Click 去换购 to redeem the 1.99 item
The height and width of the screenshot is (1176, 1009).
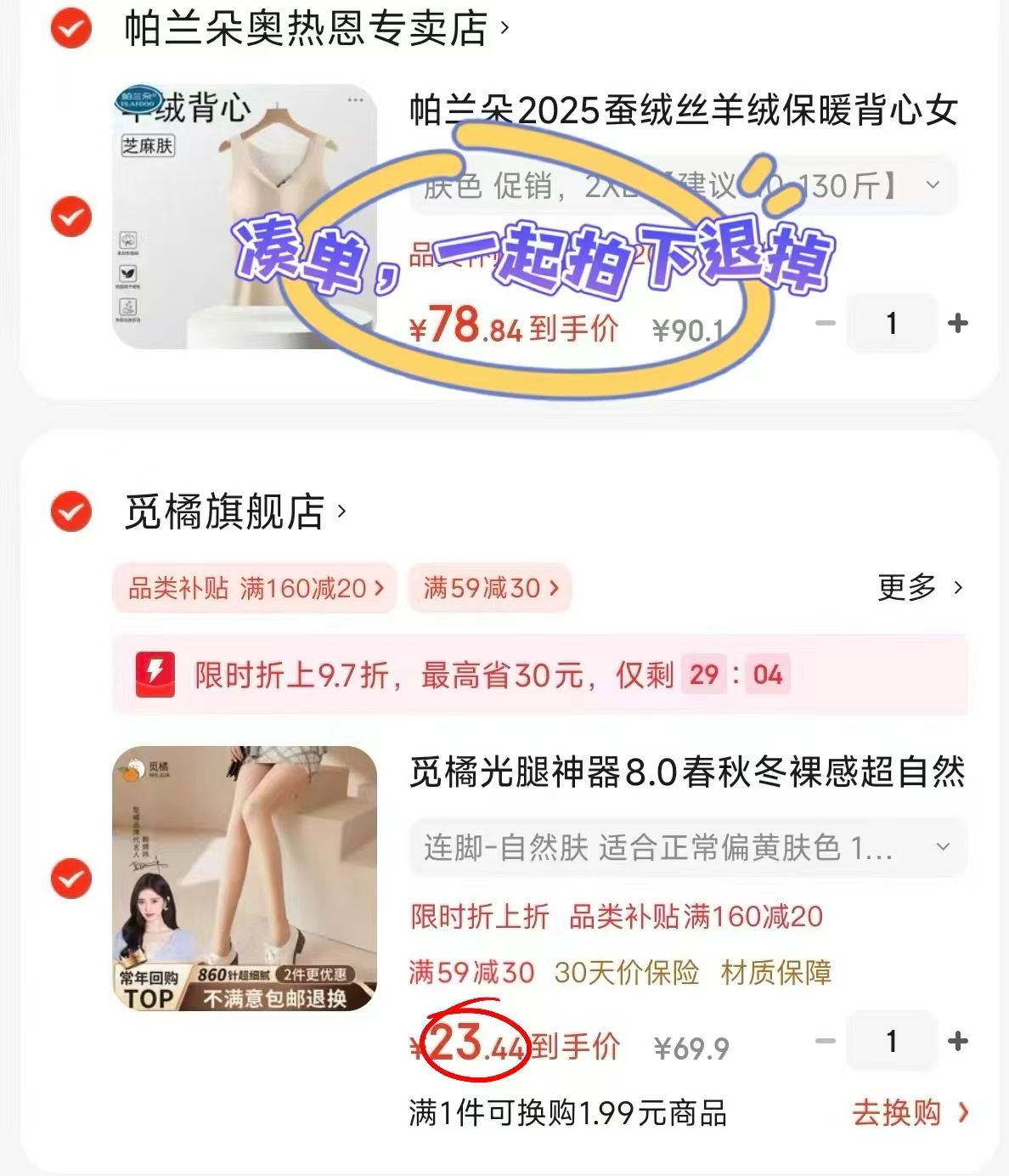902,1112
